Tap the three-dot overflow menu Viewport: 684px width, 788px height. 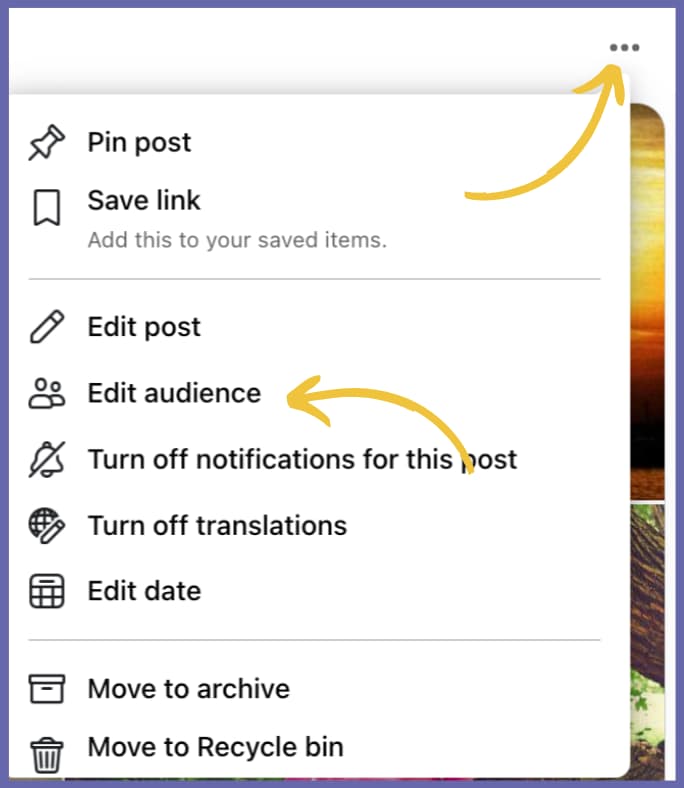623,47
